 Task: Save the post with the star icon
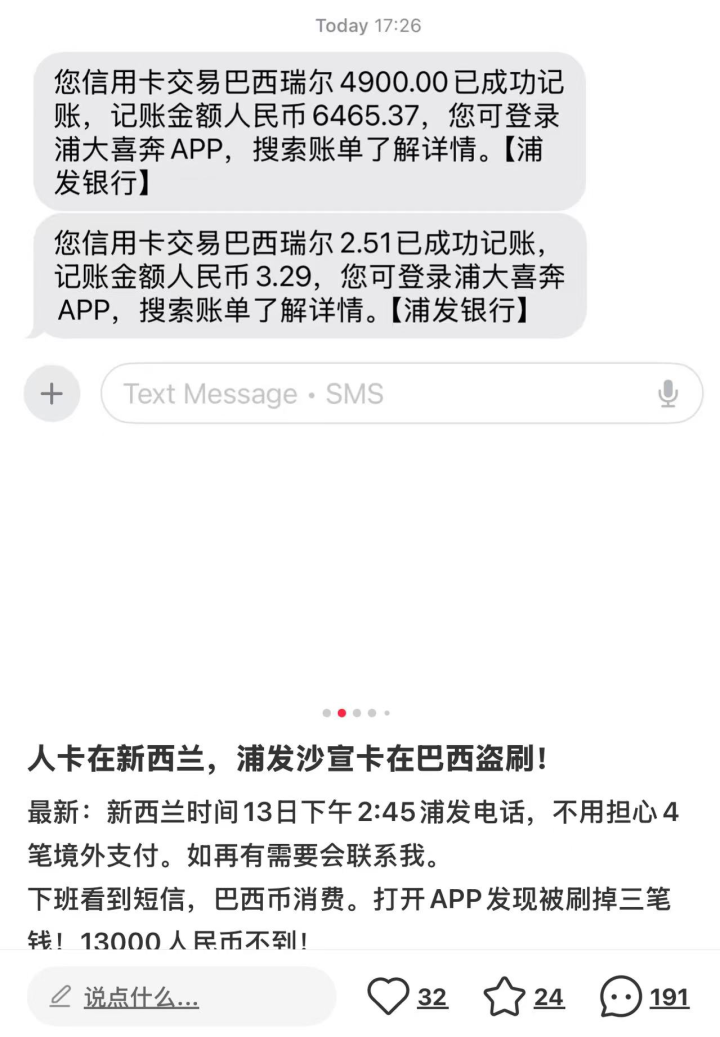(x=504, y=996)
